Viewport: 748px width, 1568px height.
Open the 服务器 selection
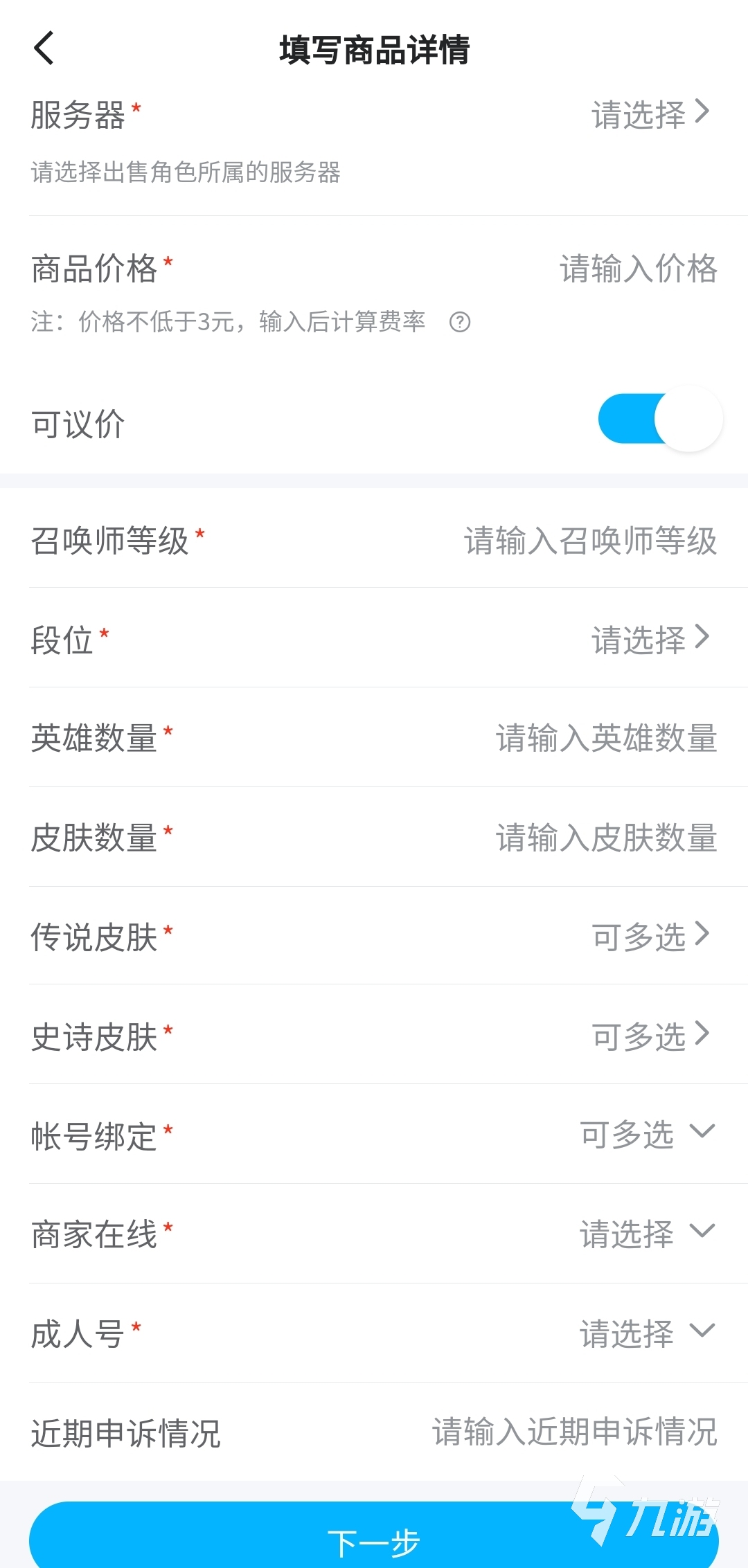click(650, 114)
